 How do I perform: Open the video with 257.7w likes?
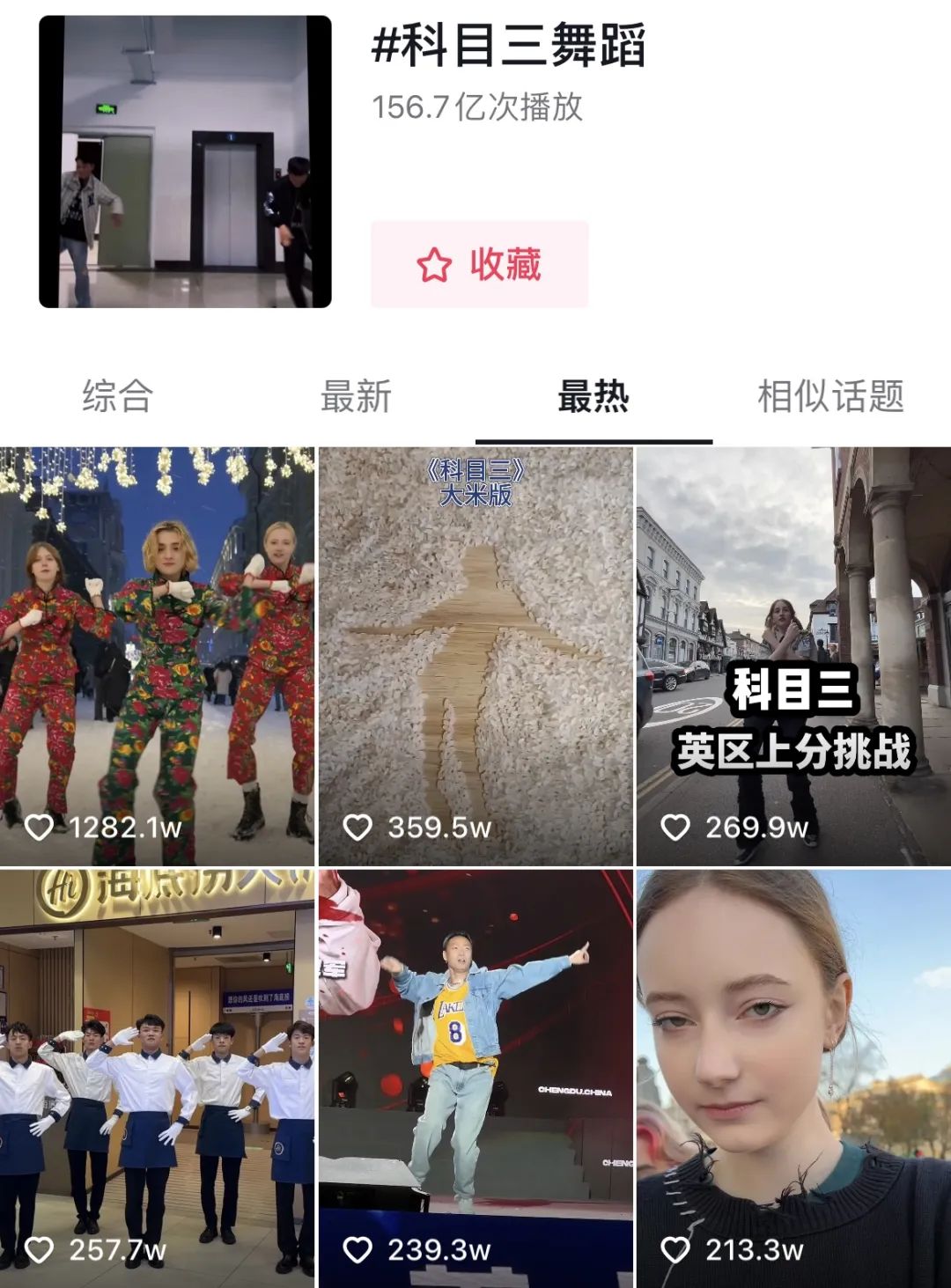[x=157, y=1078]
